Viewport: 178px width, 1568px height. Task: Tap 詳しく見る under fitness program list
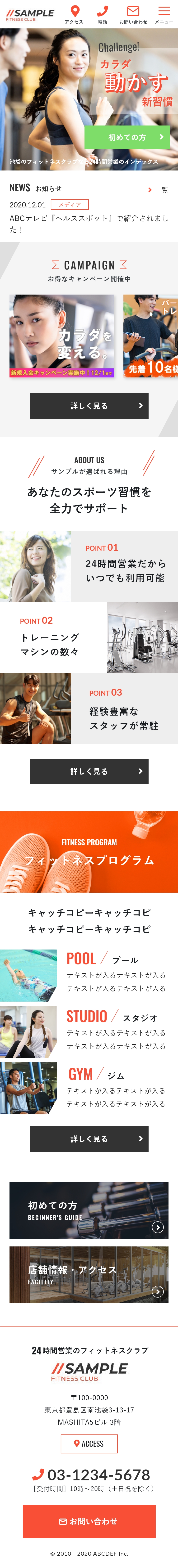[89, 1139]
